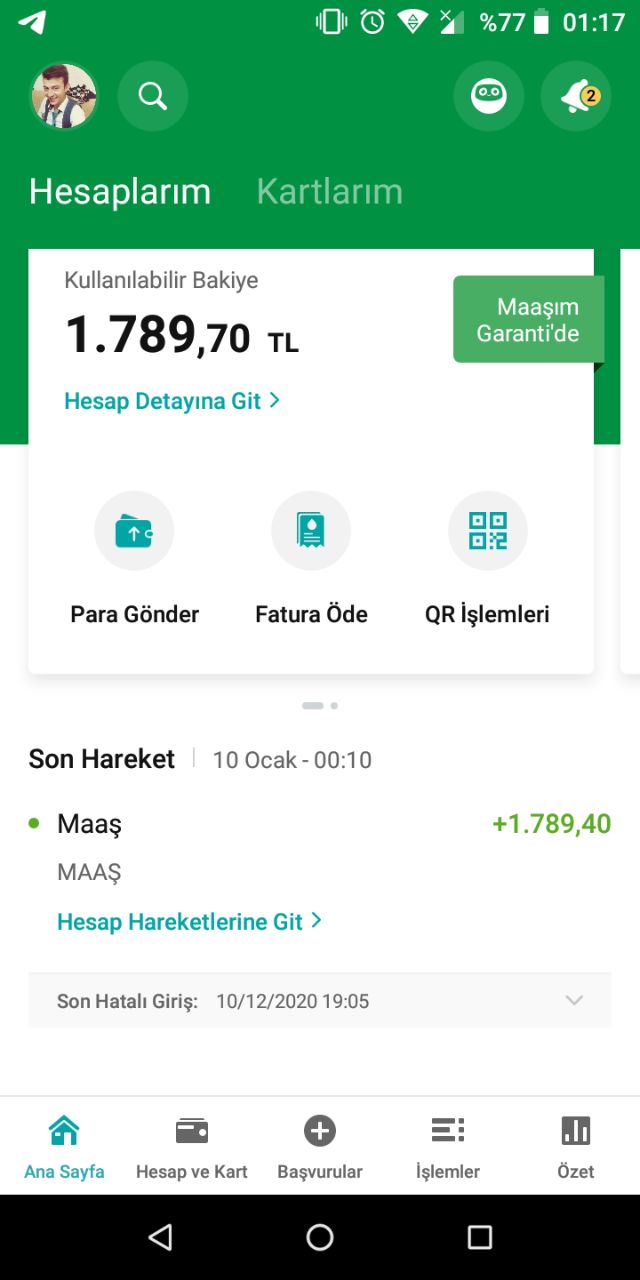Switch to Hesap ve Kart tab

point(192,1146)
